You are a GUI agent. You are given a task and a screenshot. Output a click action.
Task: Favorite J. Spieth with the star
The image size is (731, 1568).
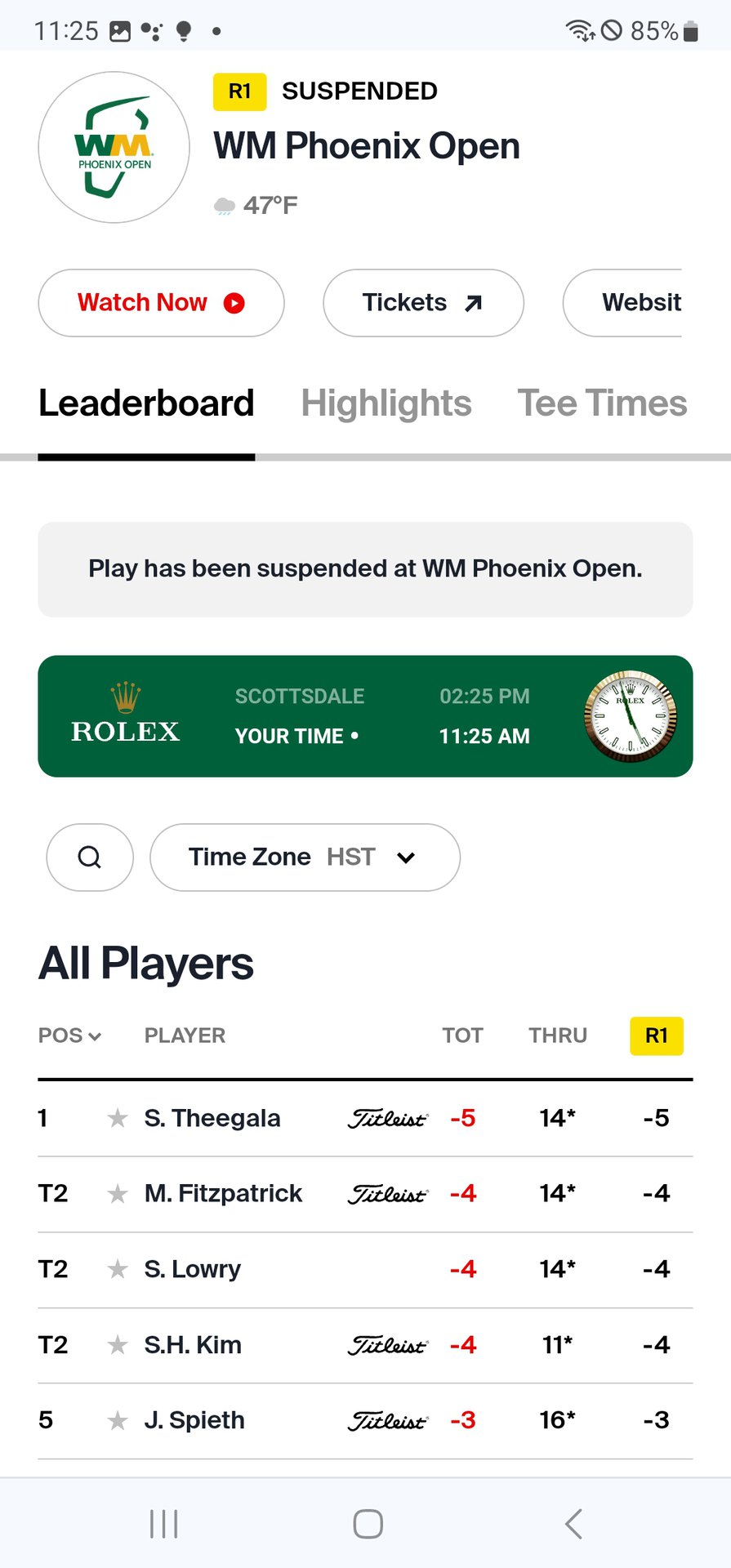(118, 1421)
